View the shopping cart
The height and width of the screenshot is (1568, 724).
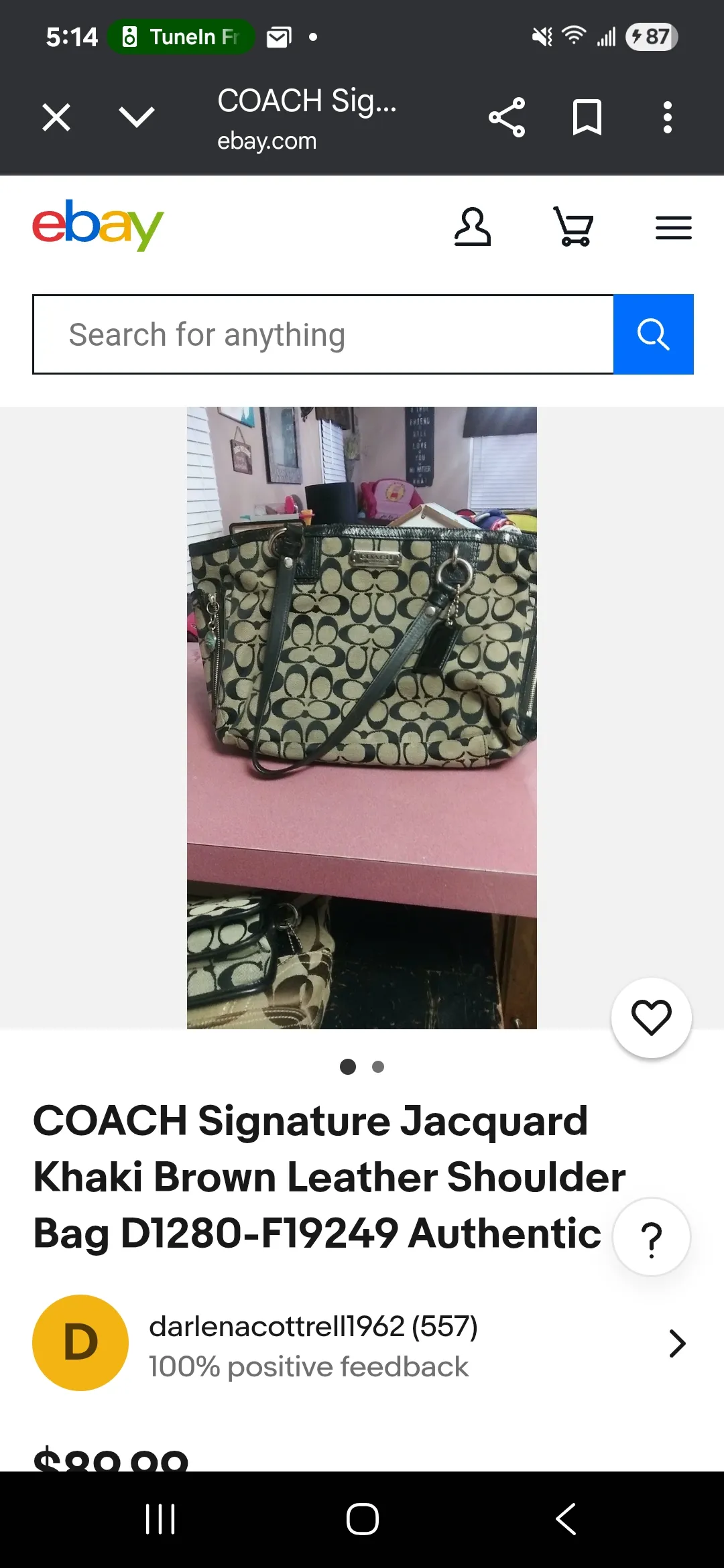[x=573, y=226]
